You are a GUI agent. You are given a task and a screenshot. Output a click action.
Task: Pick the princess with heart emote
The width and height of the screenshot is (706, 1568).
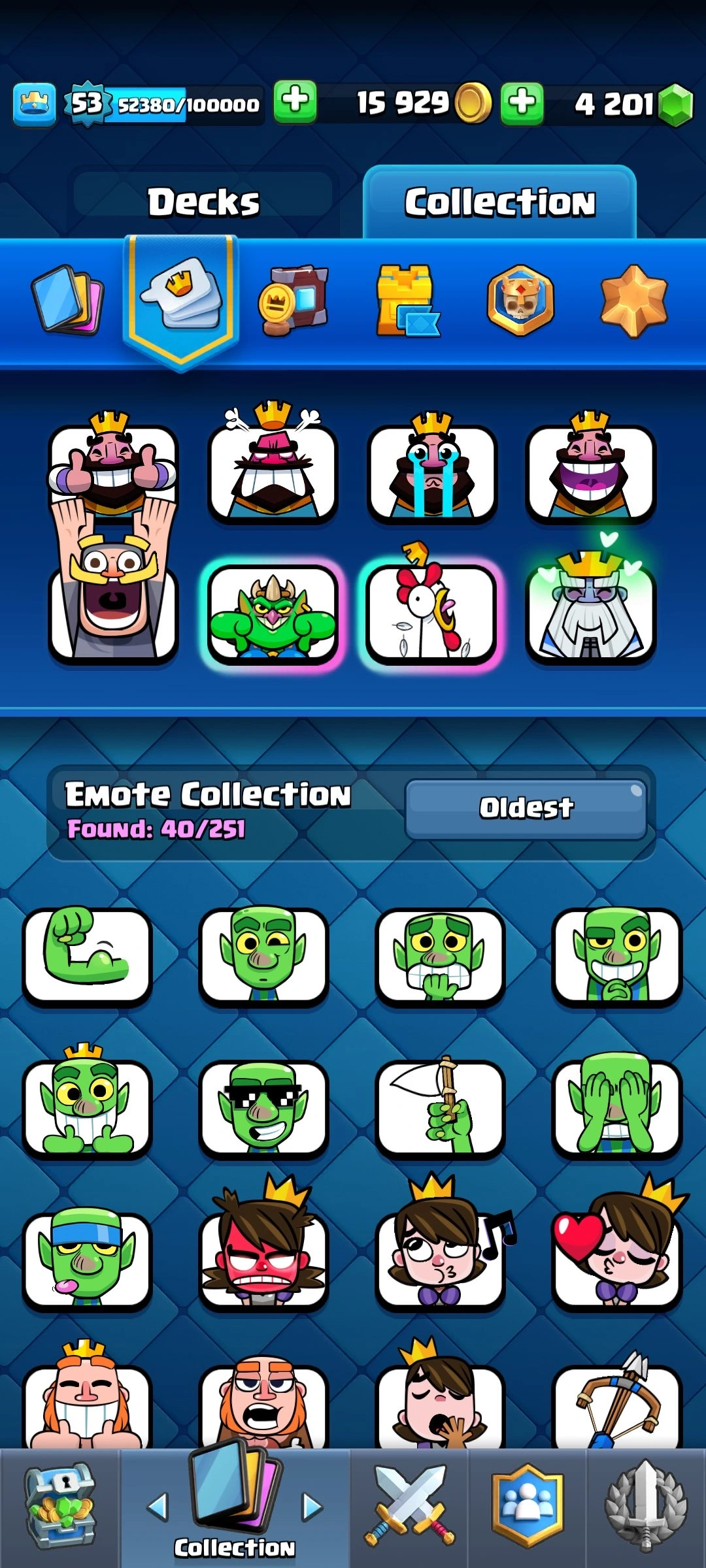[616, 1258]
